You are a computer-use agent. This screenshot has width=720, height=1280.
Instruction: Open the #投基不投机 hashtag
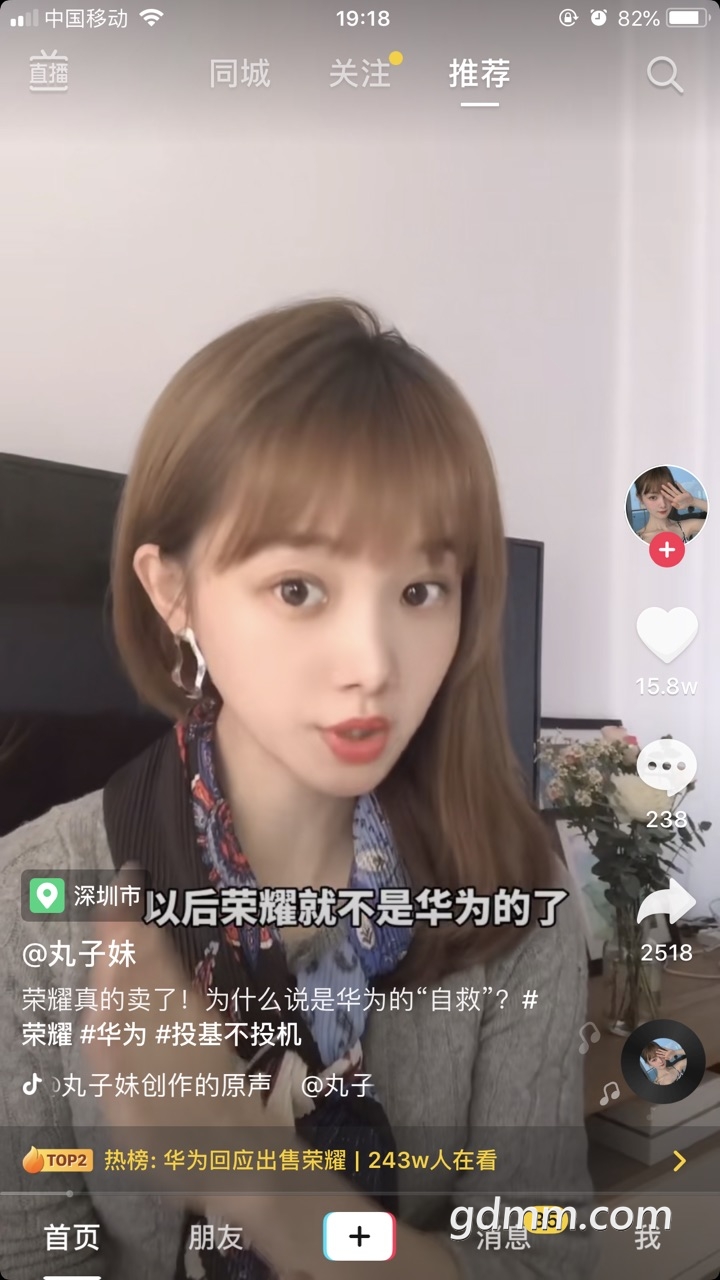pos(228,1034)
